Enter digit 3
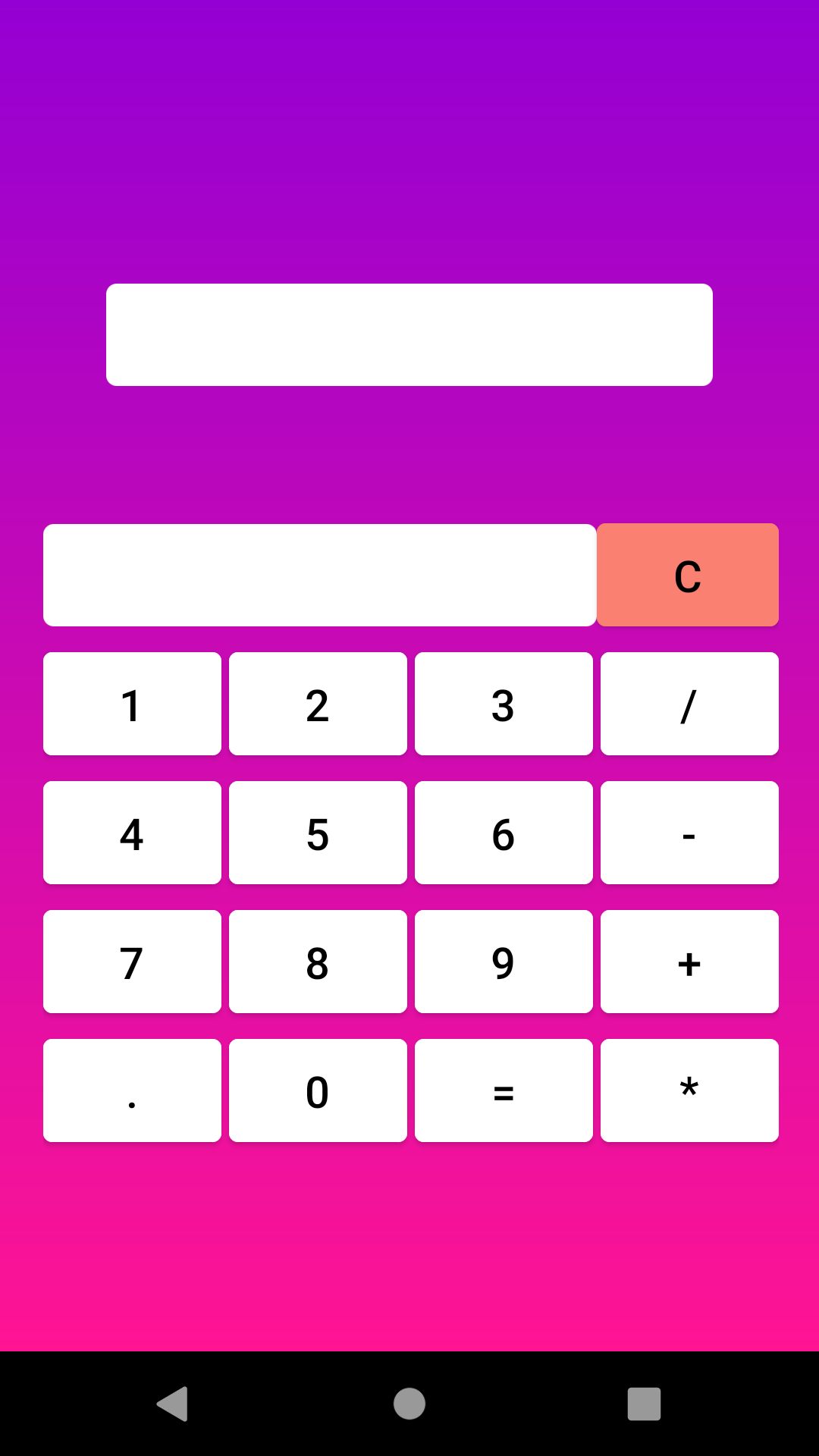 point(504,704)
